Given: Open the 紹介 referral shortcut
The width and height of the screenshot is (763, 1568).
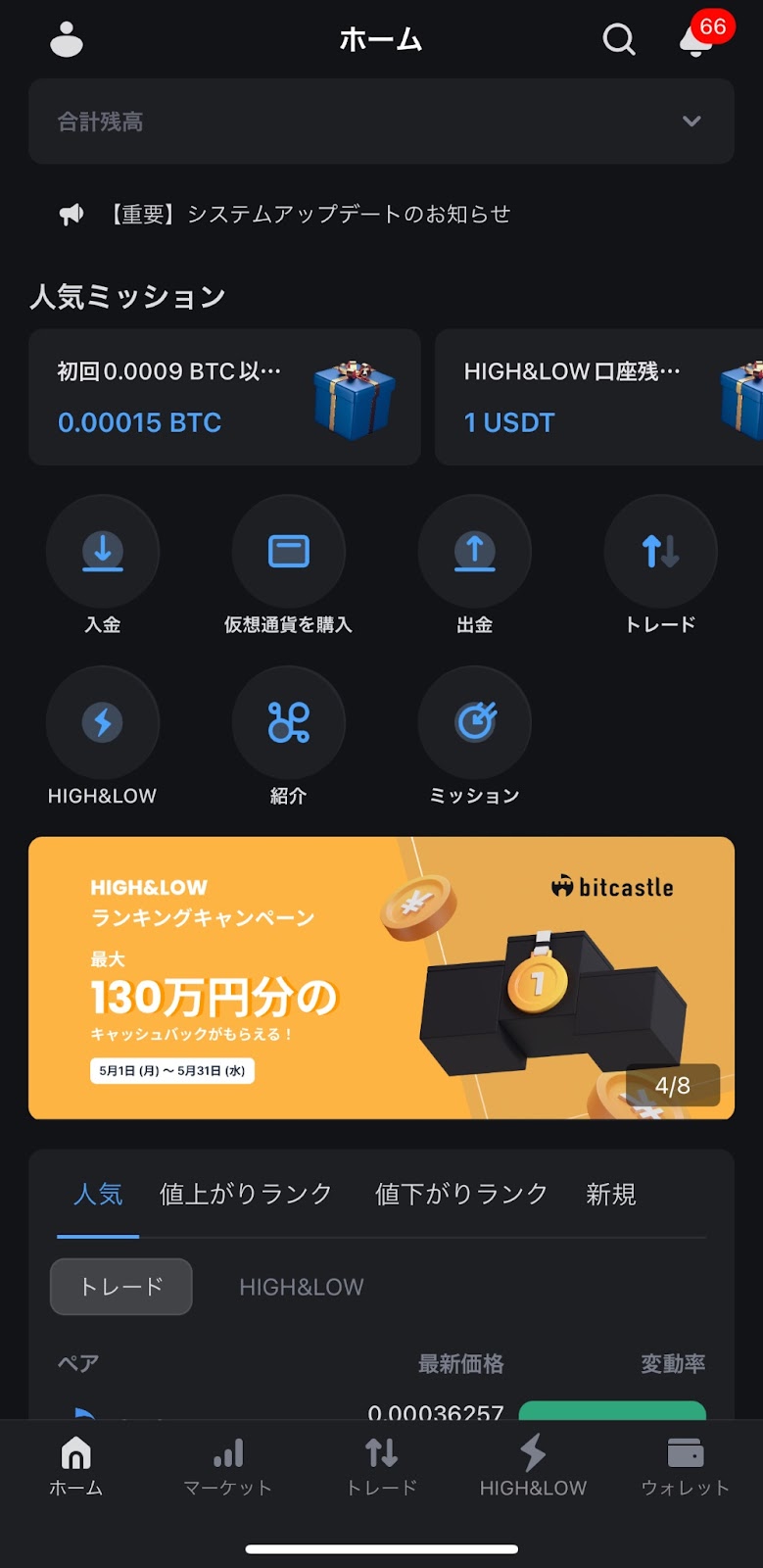Looking at the screenshot, I should tap(288, 737).
